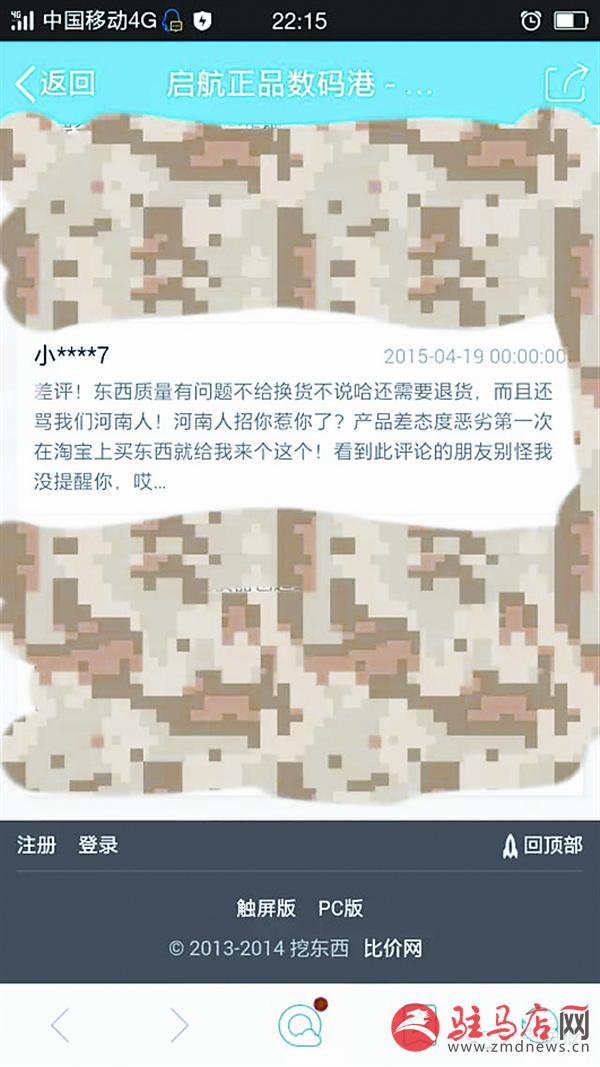The width and height of the screenshot is (600, 1067).
Task: Go back using the 返回 button
Action: coord(55,83)
